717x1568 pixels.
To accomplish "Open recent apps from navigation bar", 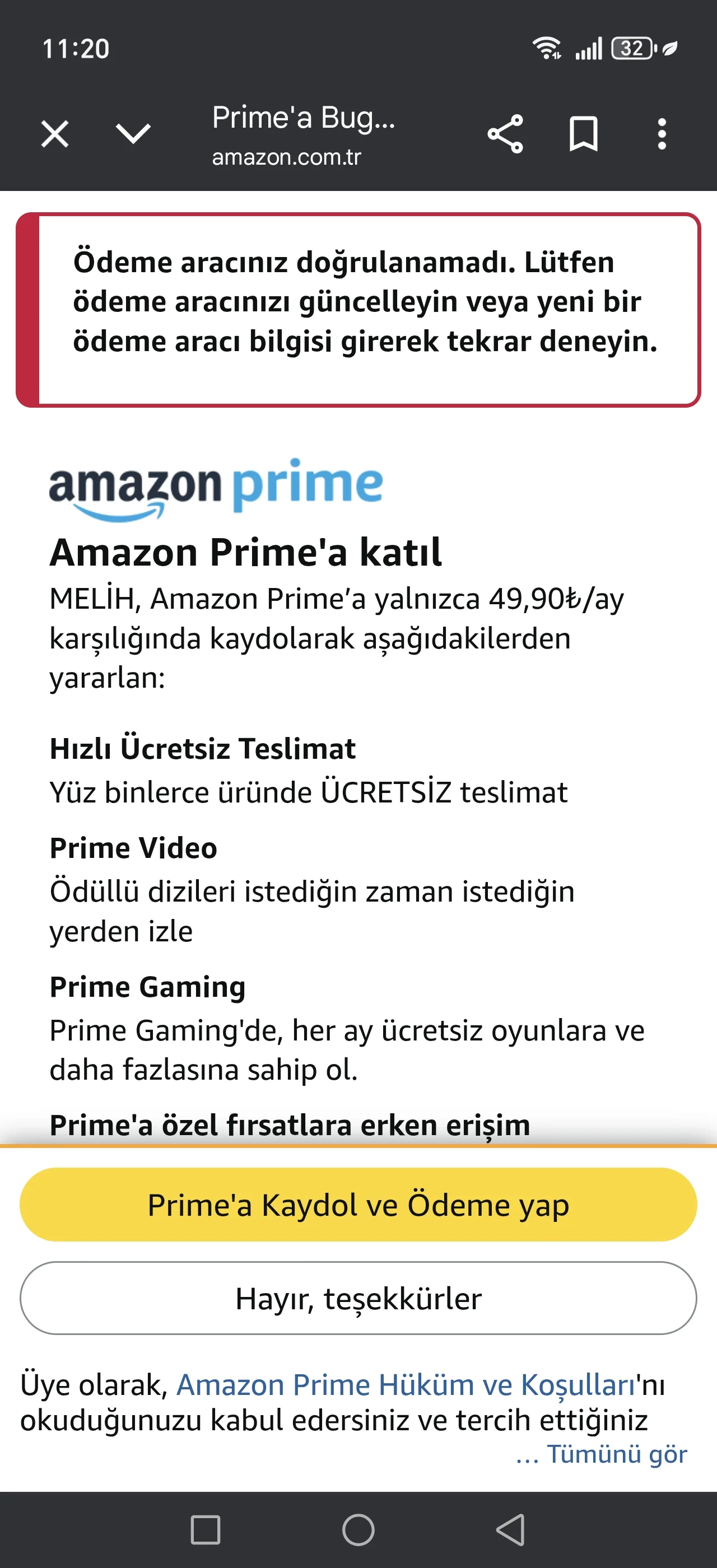I will coord(205,1530).
